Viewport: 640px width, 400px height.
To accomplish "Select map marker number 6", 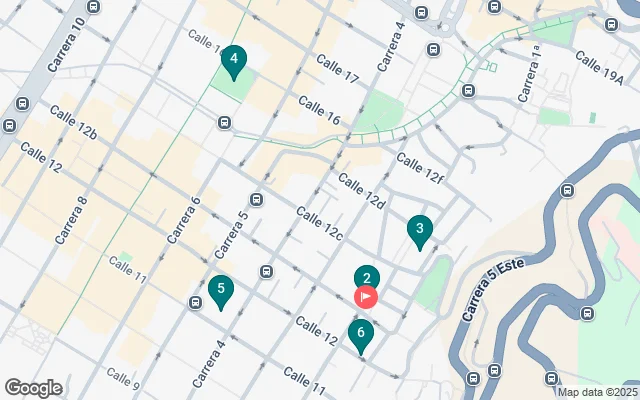I will 361,334.
